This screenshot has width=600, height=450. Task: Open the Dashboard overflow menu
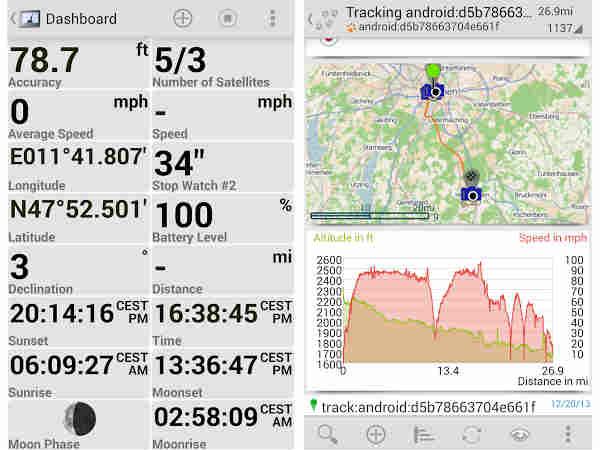[272, 18]
